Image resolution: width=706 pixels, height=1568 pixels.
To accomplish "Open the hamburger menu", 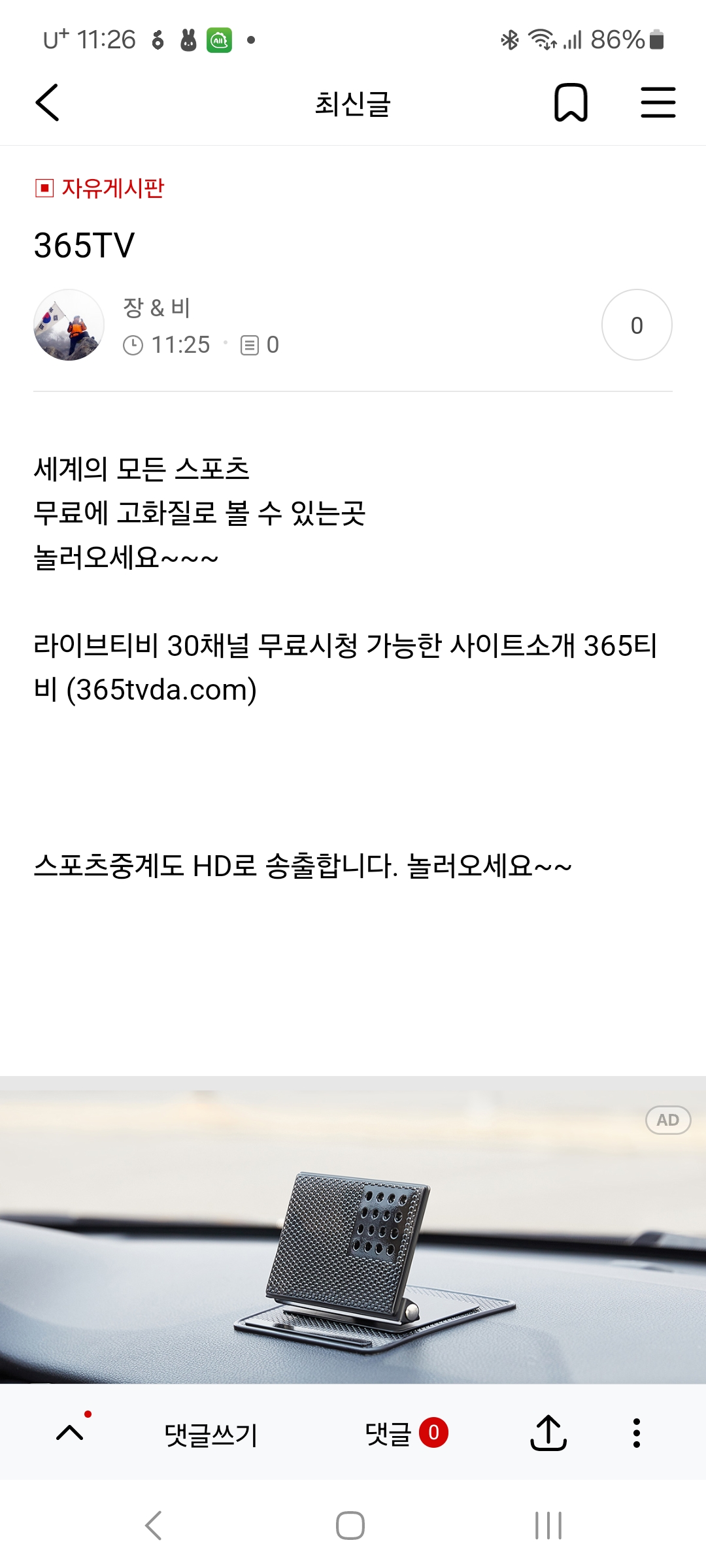I will [658, 103].
